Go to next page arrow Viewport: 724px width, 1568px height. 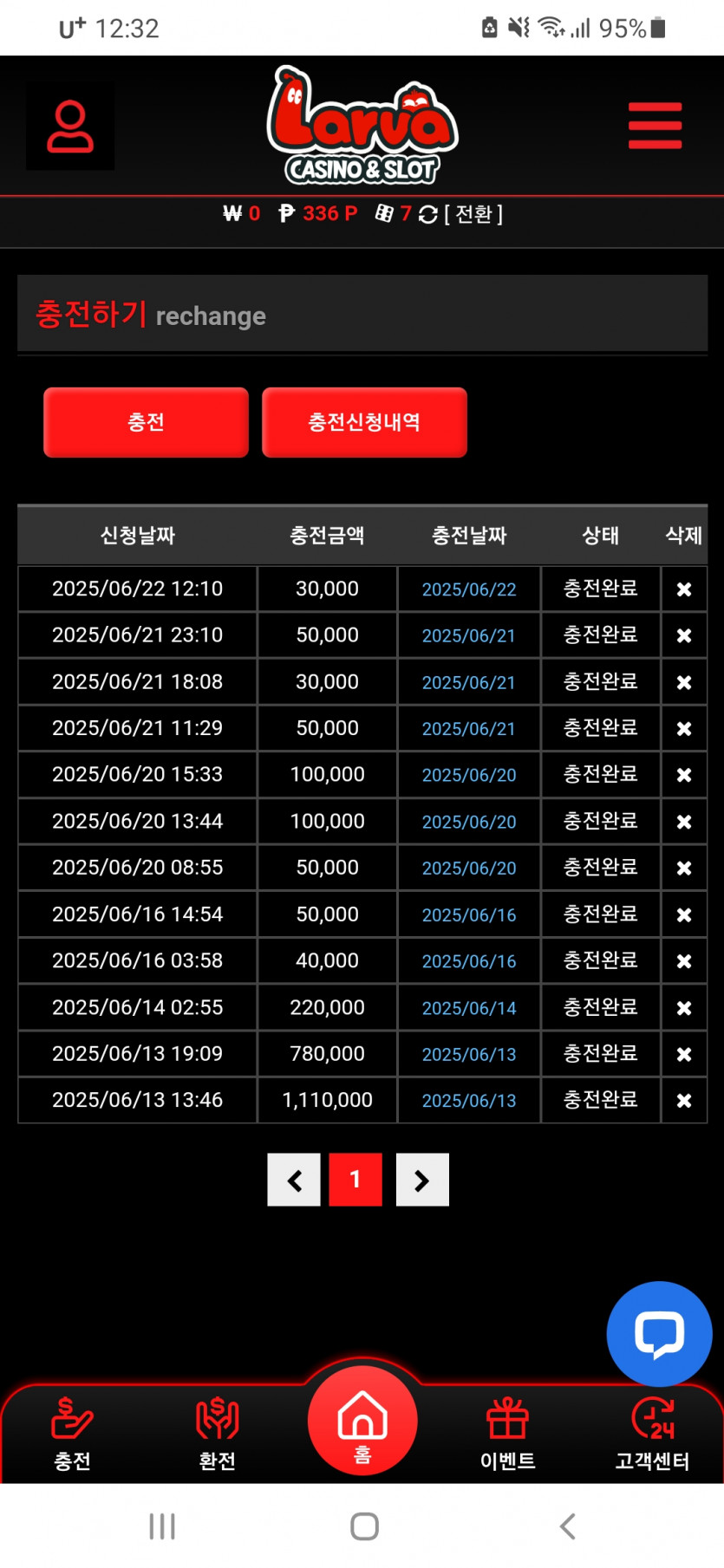click(422, 1180)
